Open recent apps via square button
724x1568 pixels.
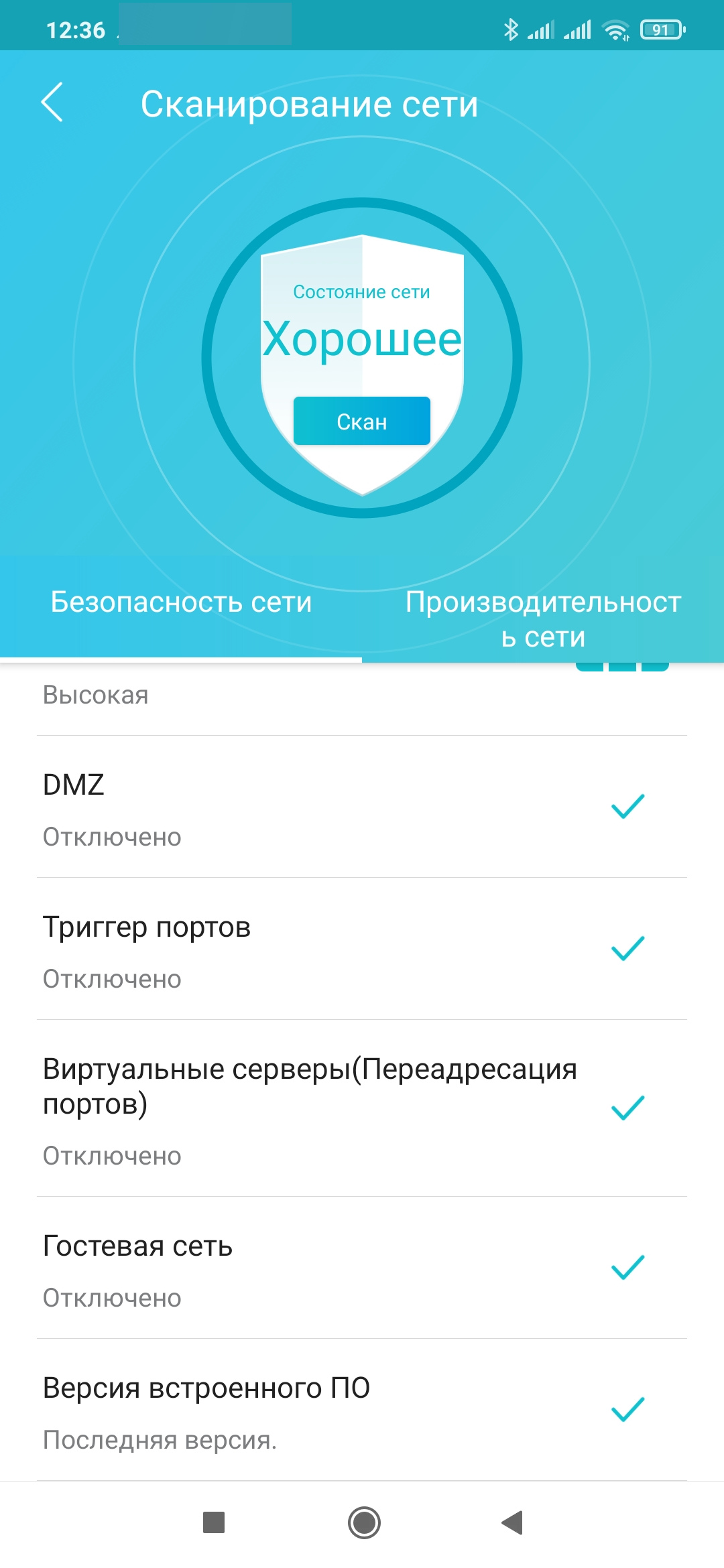coord(214,1522)
